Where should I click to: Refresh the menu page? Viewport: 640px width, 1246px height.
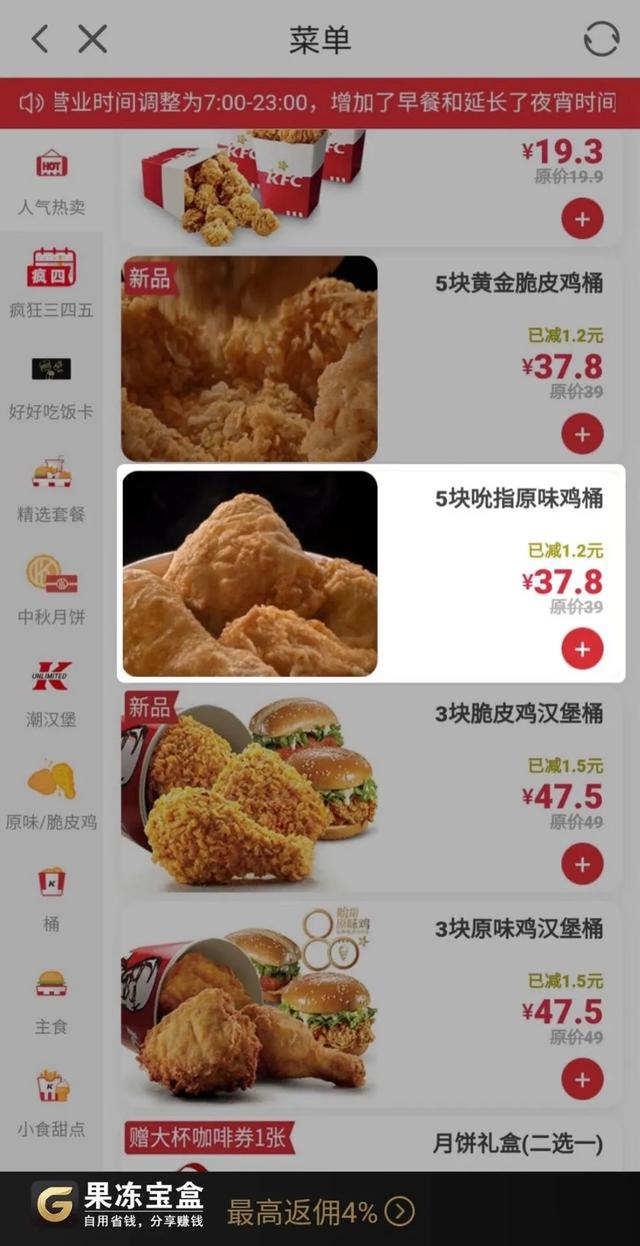(x=601, y=40)
